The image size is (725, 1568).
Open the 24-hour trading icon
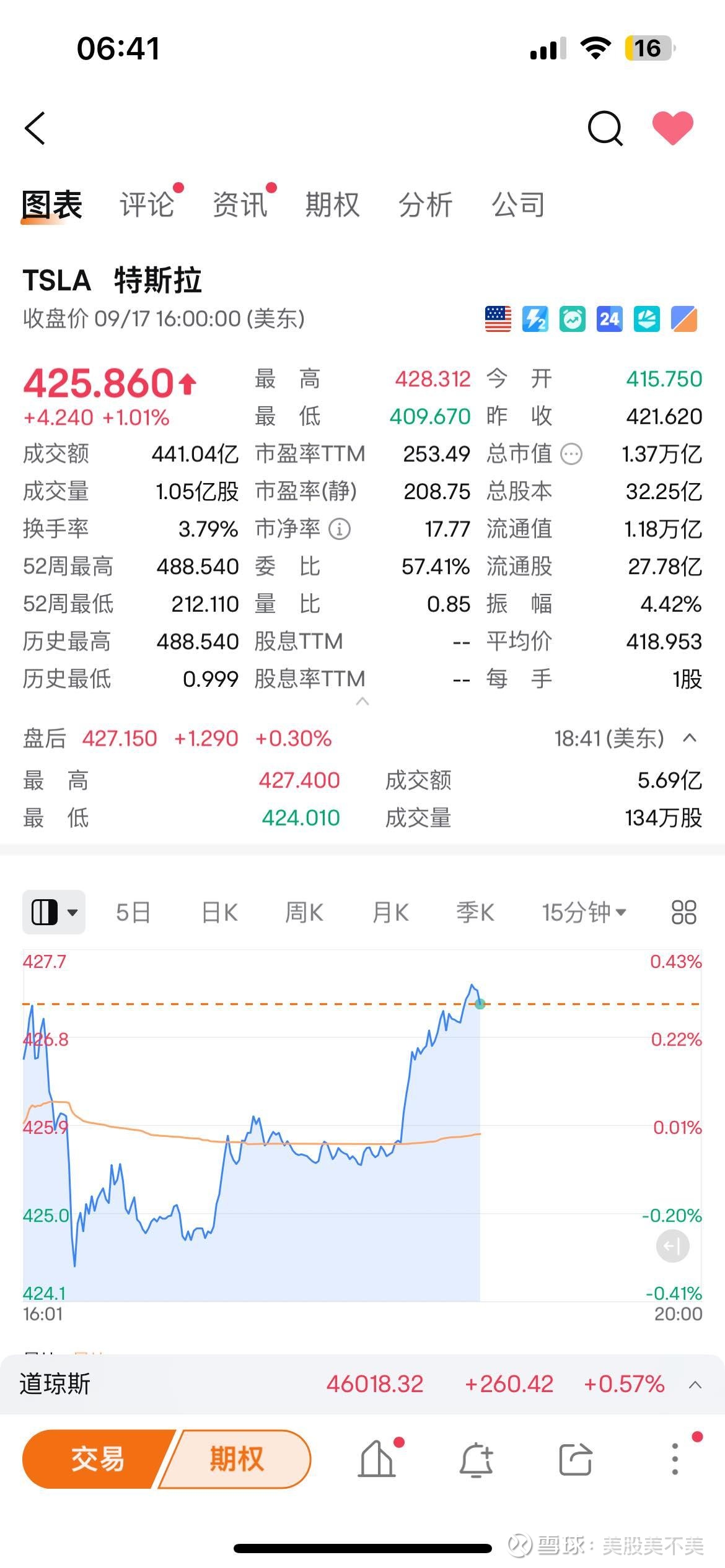(608, 318)
